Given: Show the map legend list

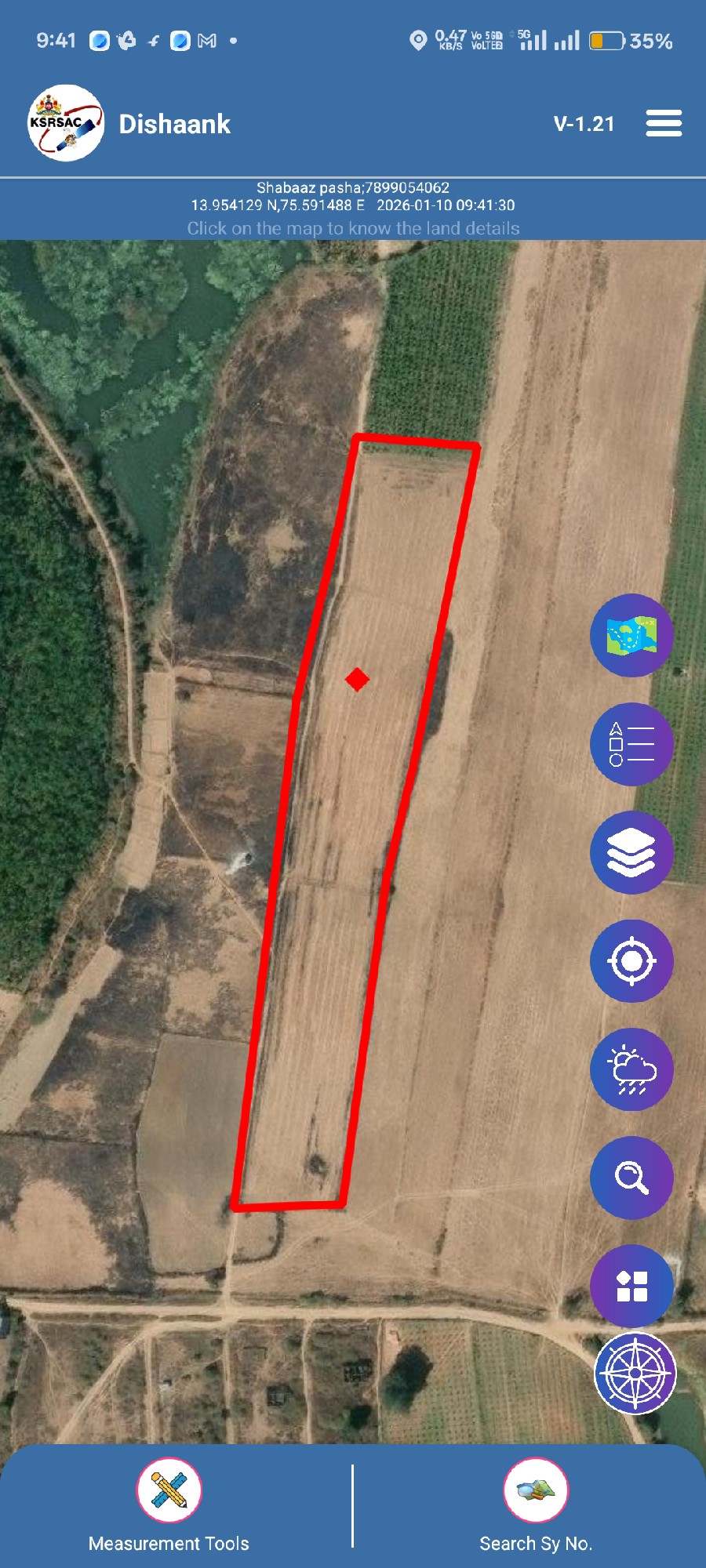Looking at the screenshot, I should click(631, 744).
